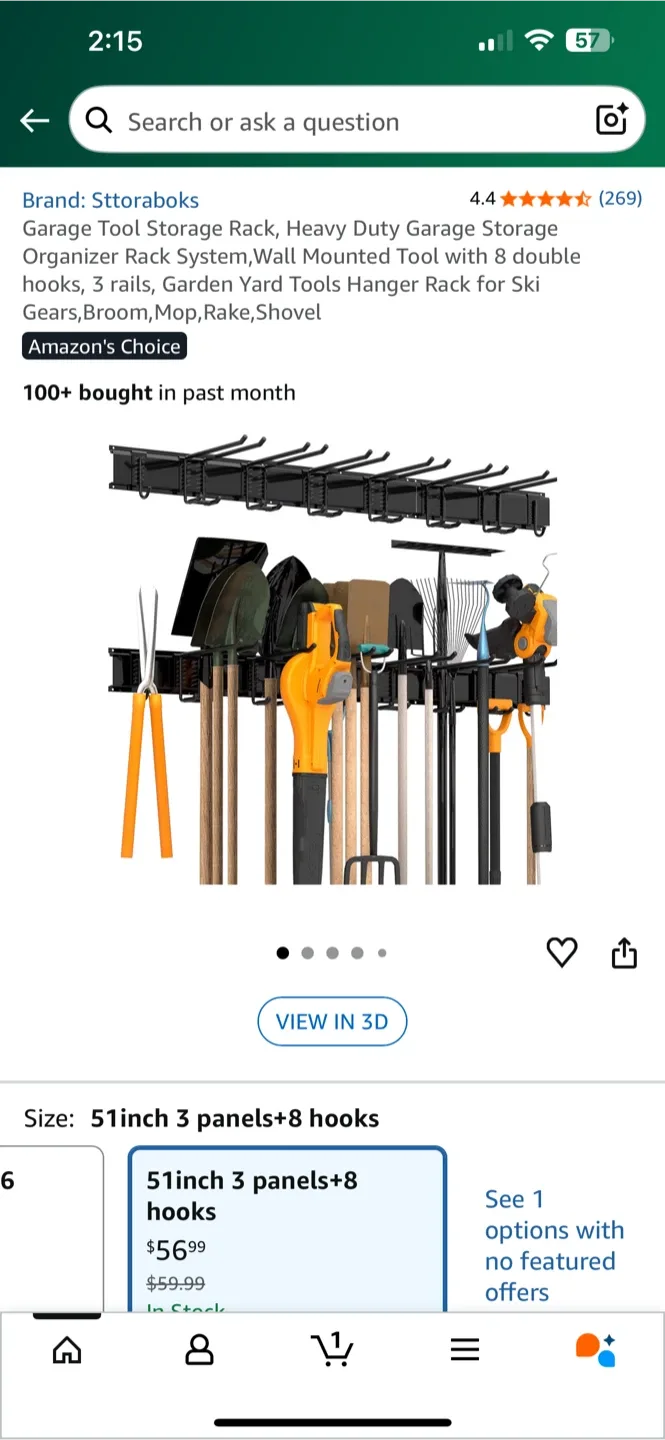Open the 269 customer ratings
This screenshot has height=1440, width=665.
click(x=620, y=198)
